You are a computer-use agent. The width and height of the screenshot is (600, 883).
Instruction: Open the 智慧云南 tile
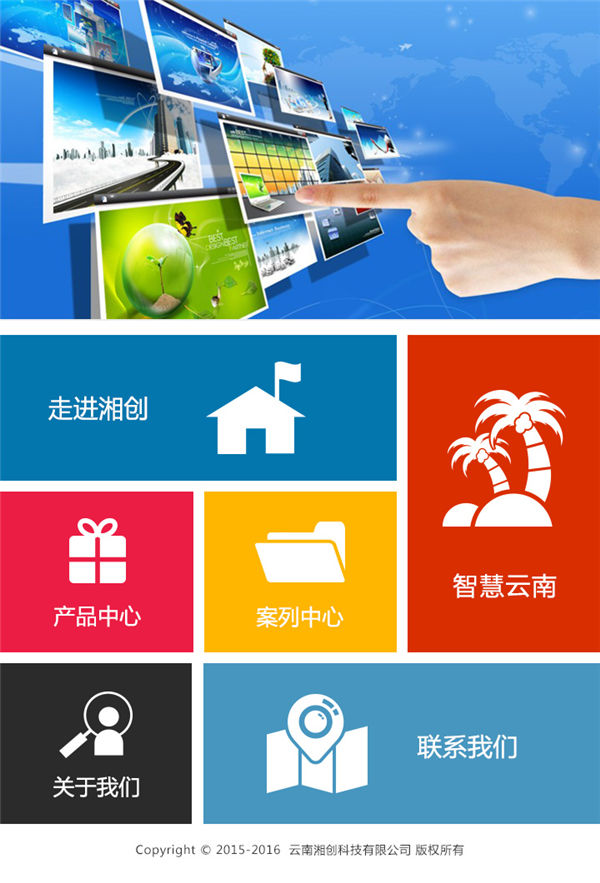click(x=503, y=493)
